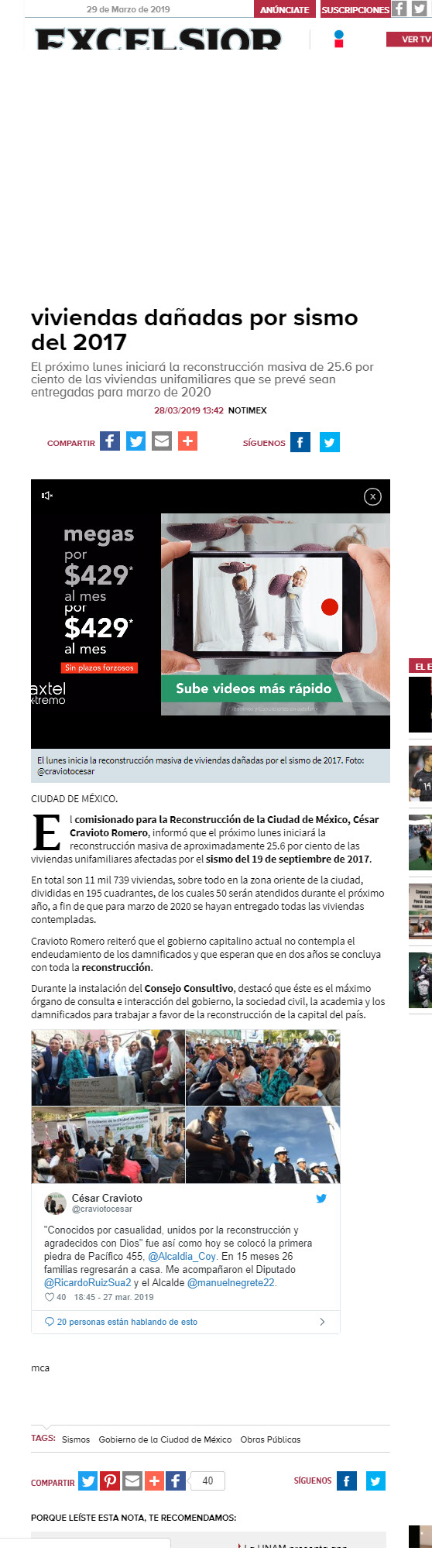Open César Cravioto's Twitter profile name

[107, 1198]
